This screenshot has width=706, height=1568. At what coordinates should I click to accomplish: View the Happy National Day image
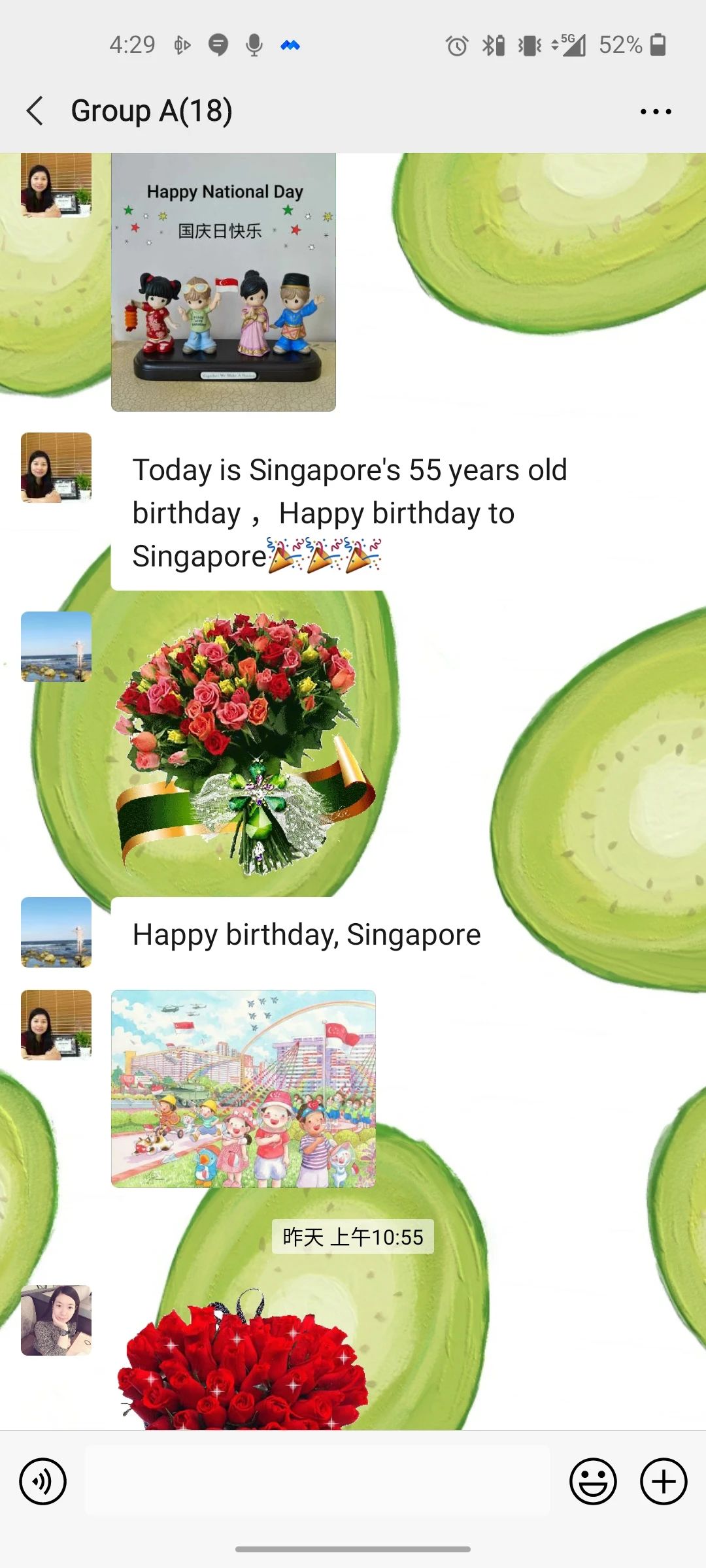(x=224, y=282)
